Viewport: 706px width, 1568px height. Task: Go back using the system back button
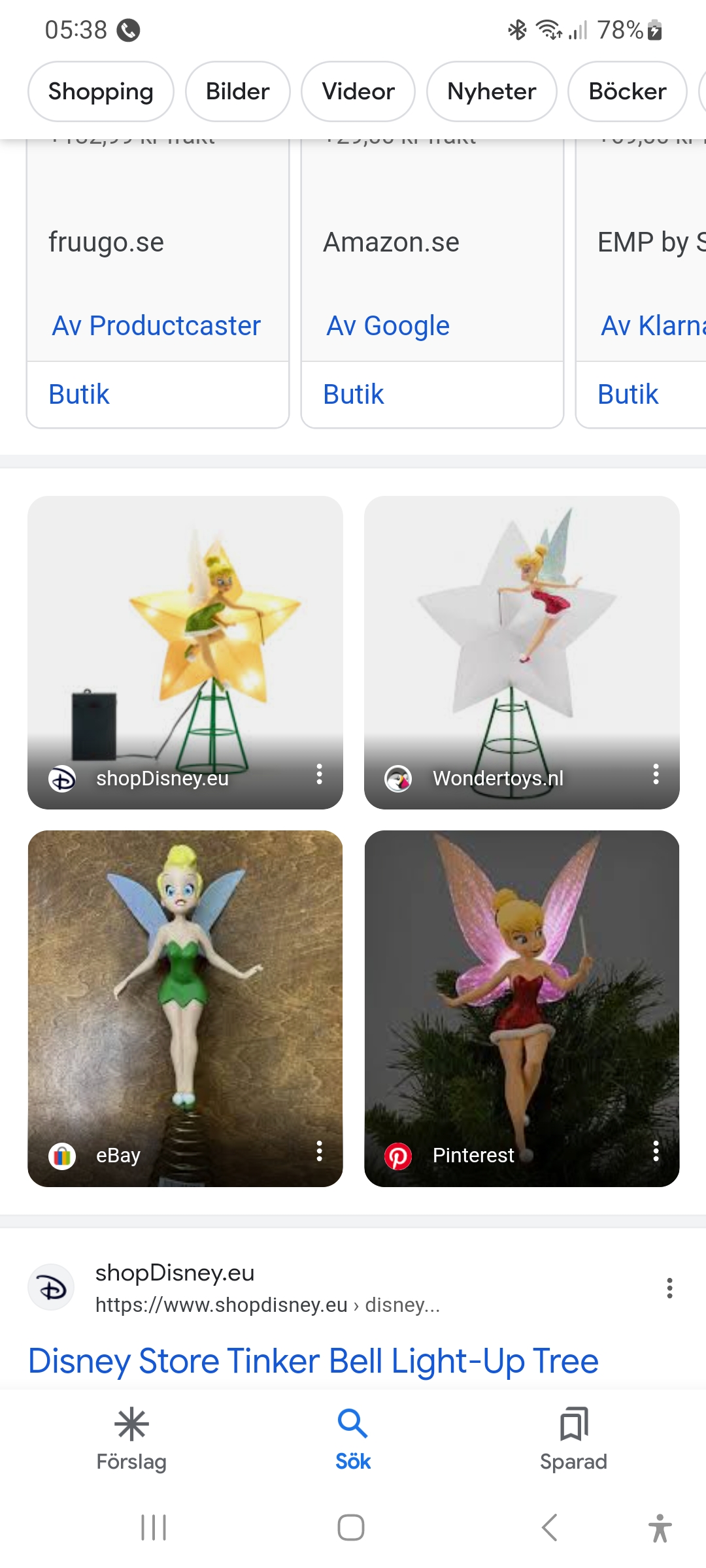(x=549, y=1527)
